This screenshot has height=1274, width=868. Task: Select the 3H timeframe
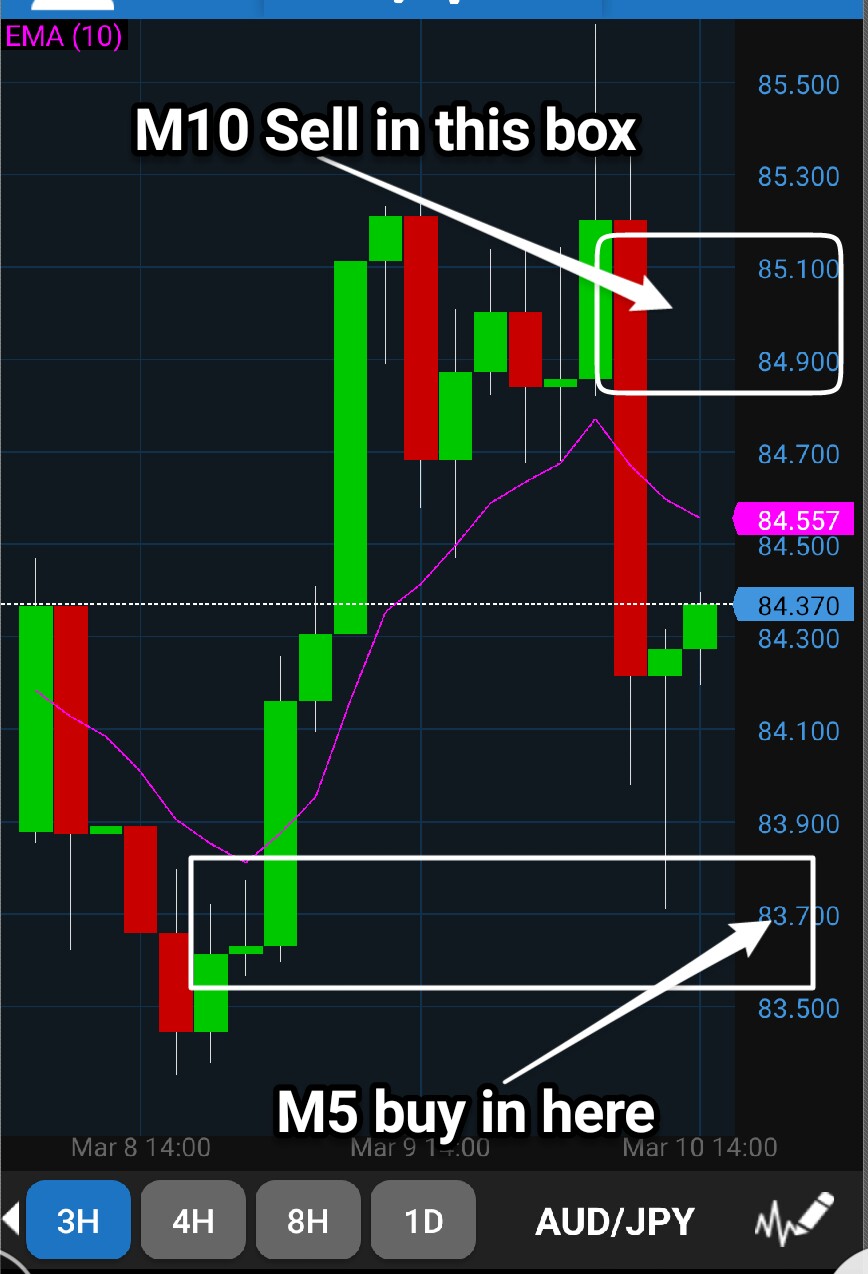coord(78,1221)
